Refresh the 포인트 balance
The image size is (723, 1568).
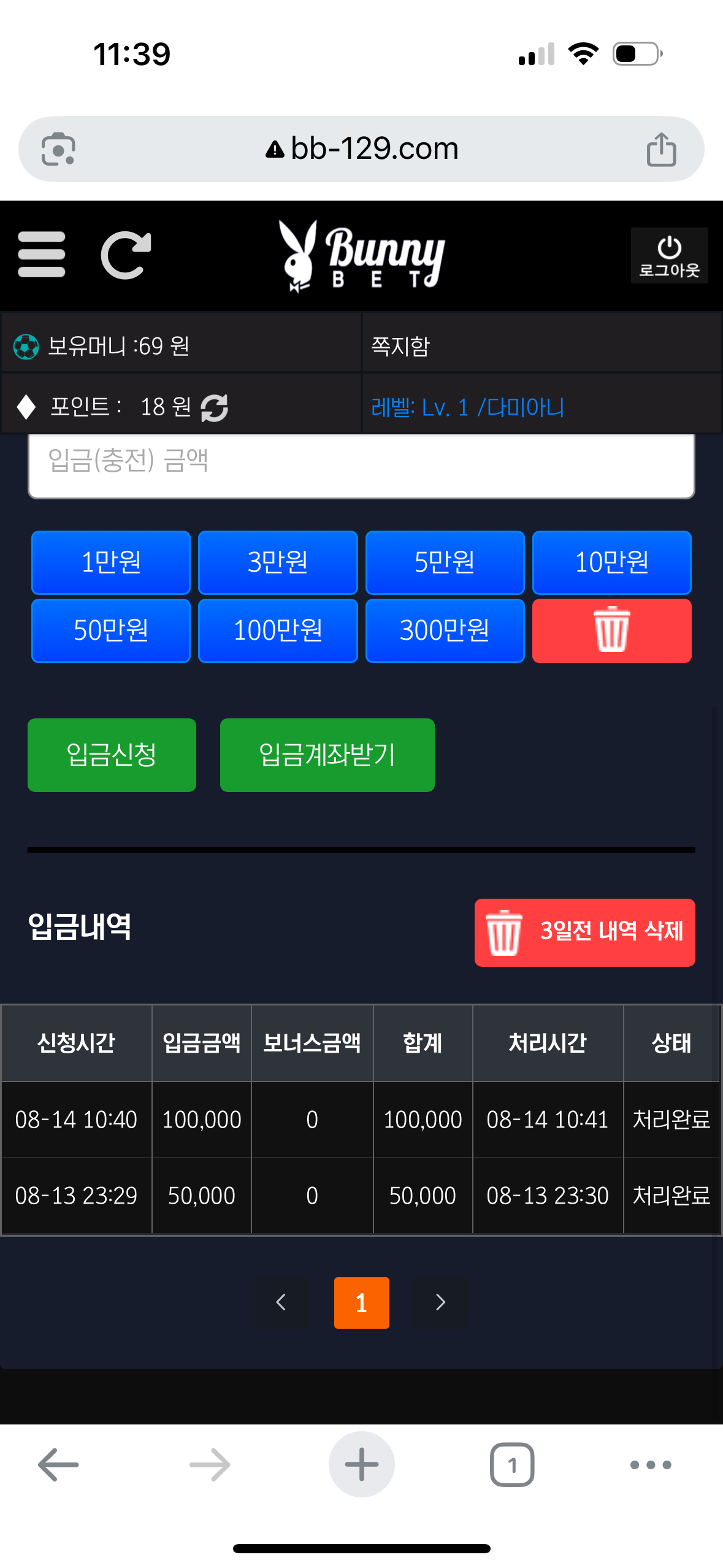coord(215,408)
